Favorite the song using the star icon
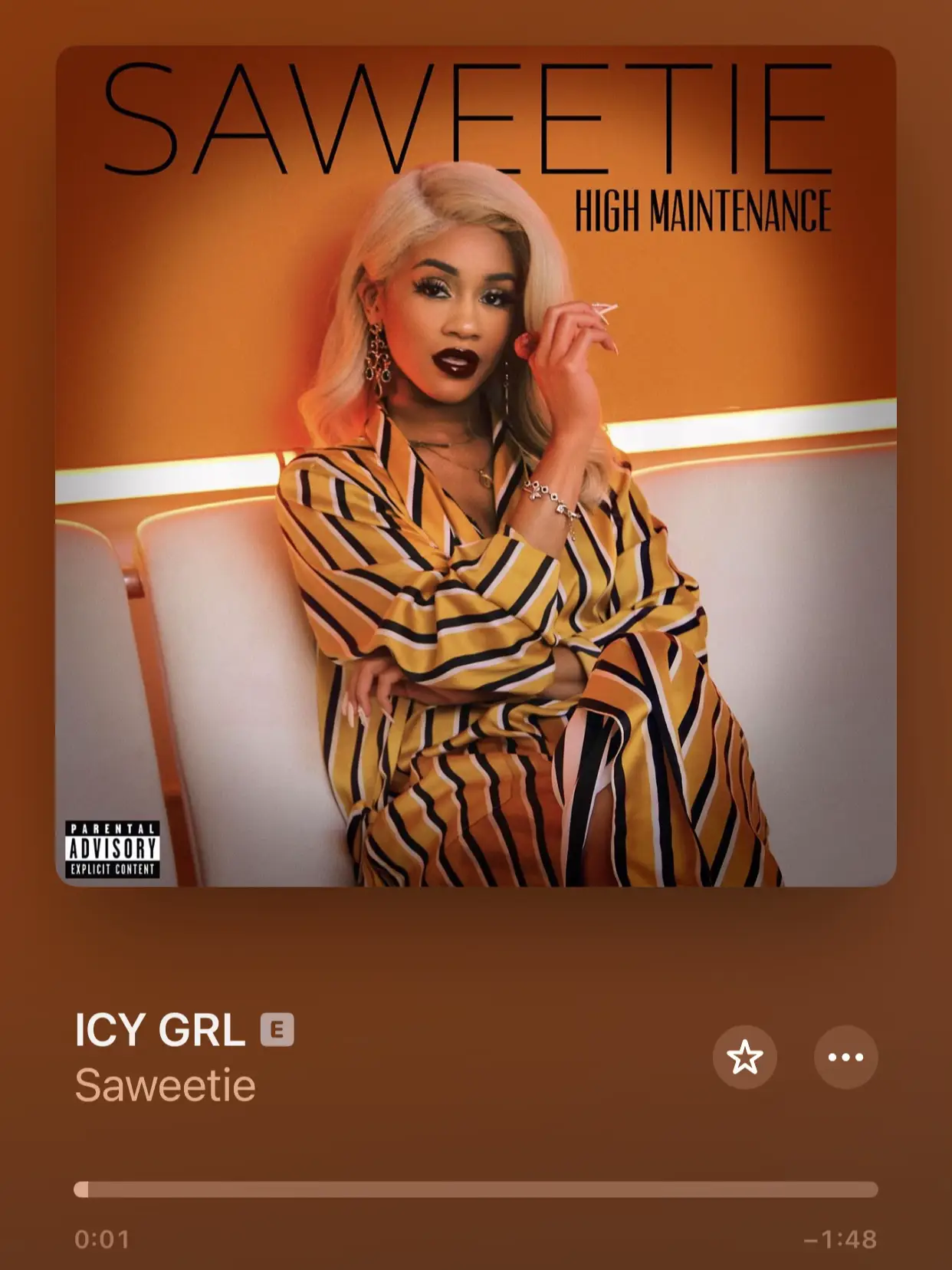Viewport: 952px width, 1270px height. point(746,1056)
